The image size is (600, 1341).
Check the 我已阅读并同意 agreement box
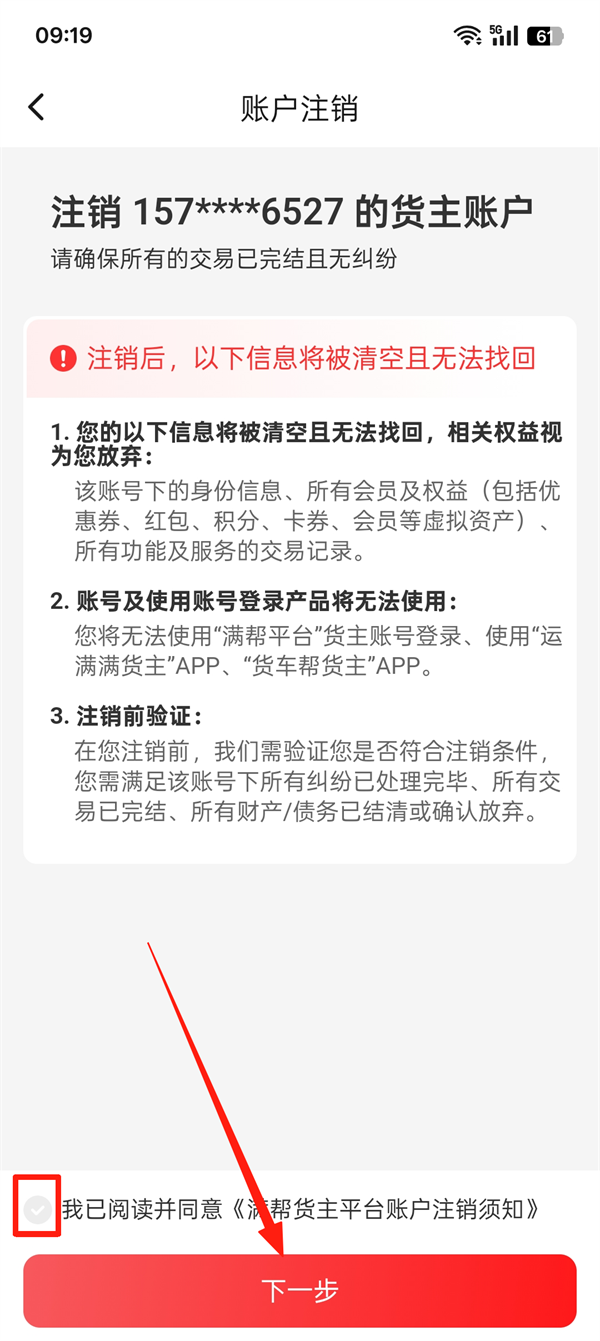pos(38,1210)
